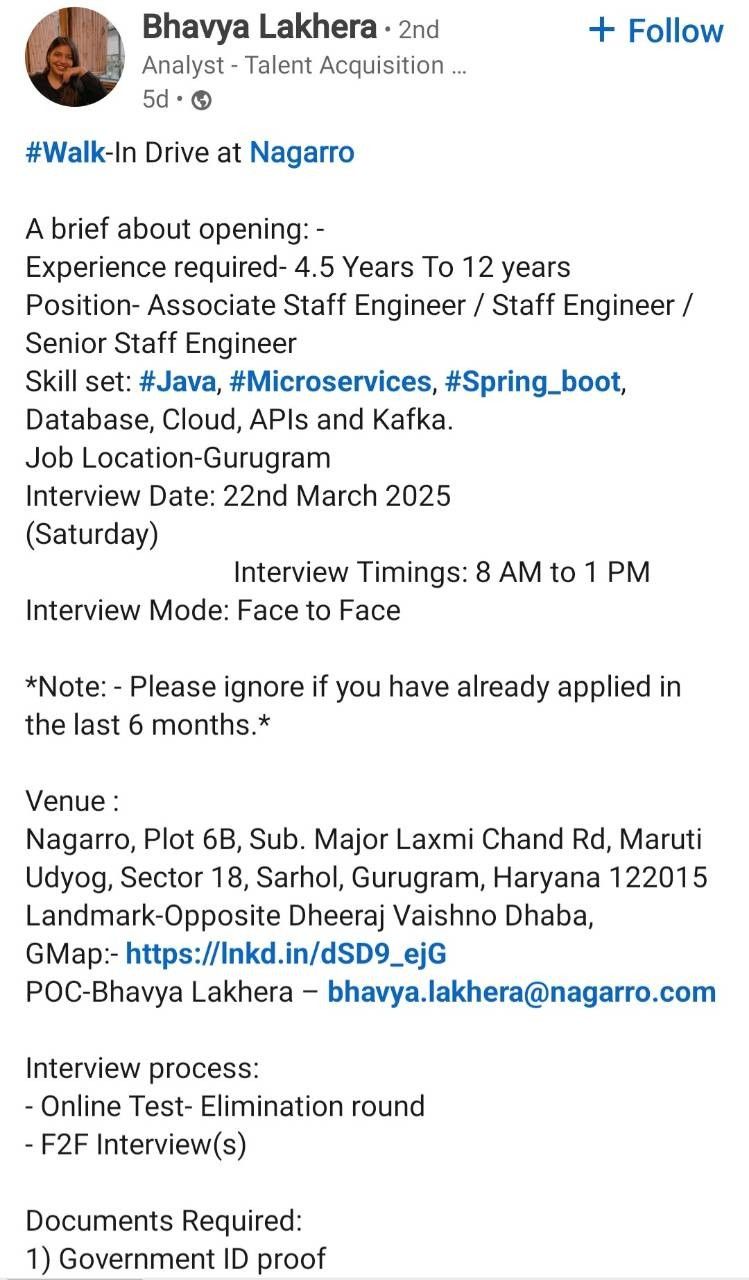This screenshot has height=1280, width=749.
Task: Browse the #Microservices hashtag
Action: coord(330,382)
